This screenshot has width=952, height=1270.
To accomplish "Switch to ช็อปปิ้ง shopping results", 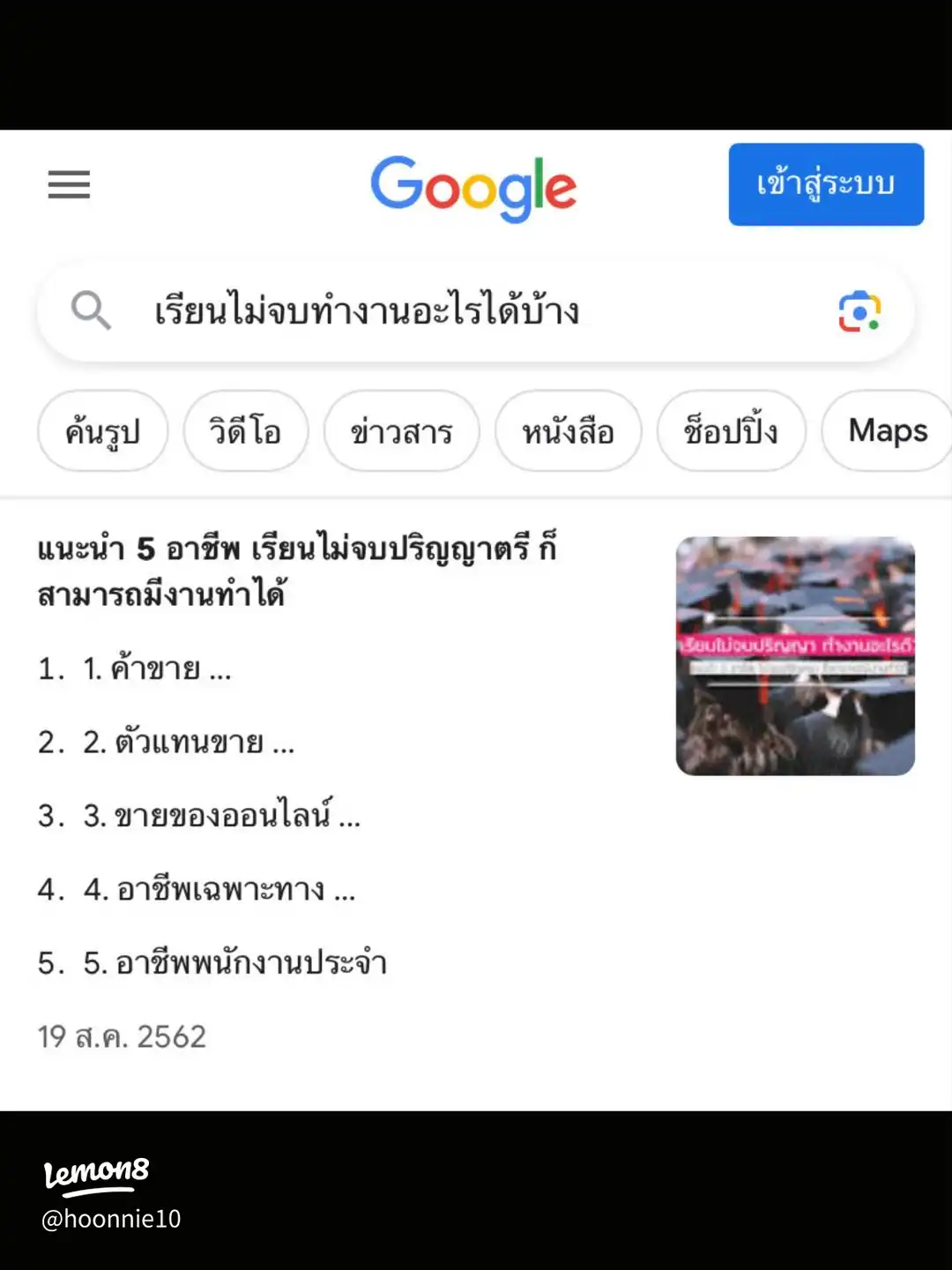I will tap(731, 431).
